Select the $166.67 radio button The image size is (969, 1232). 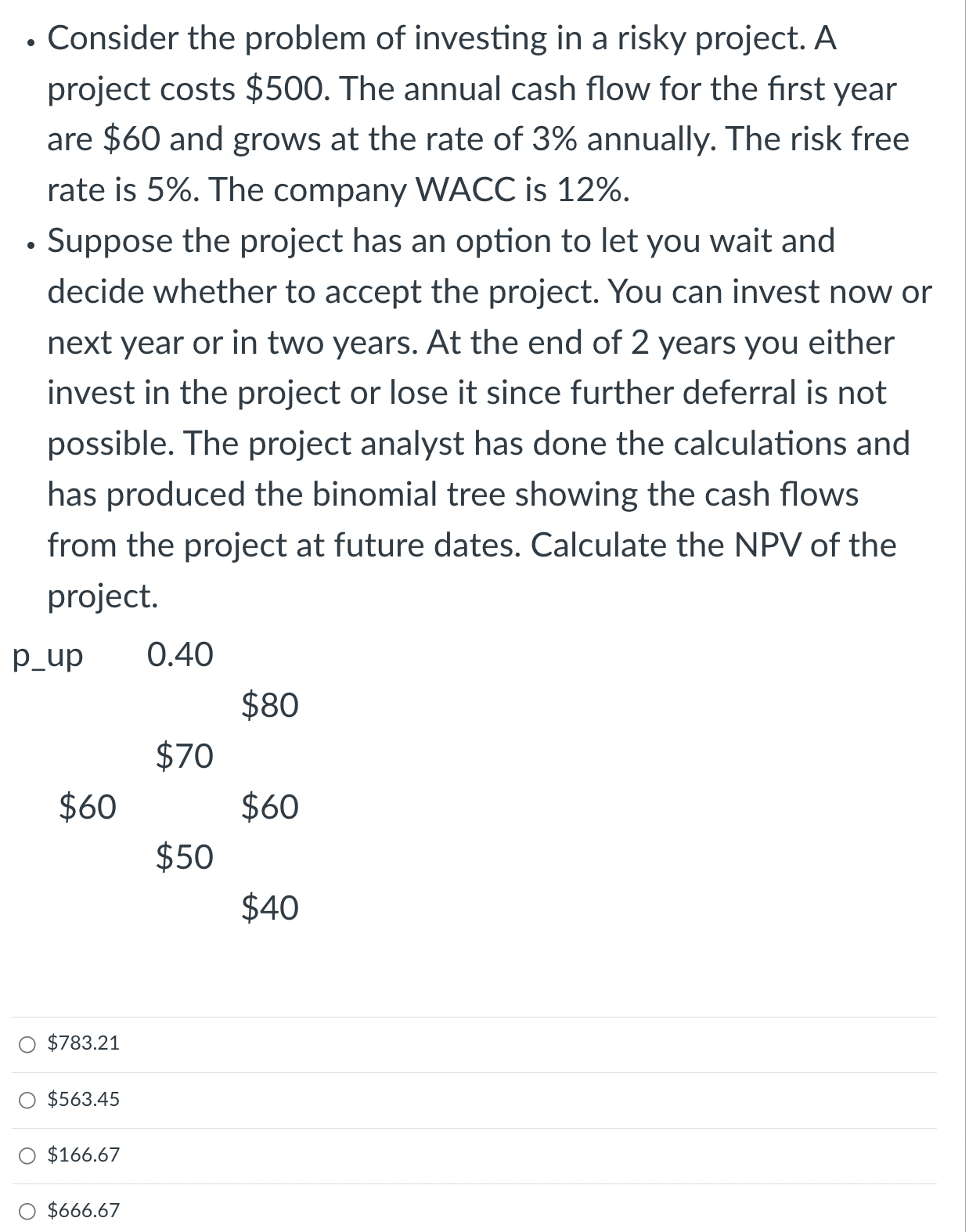[x=26, y=1156]
